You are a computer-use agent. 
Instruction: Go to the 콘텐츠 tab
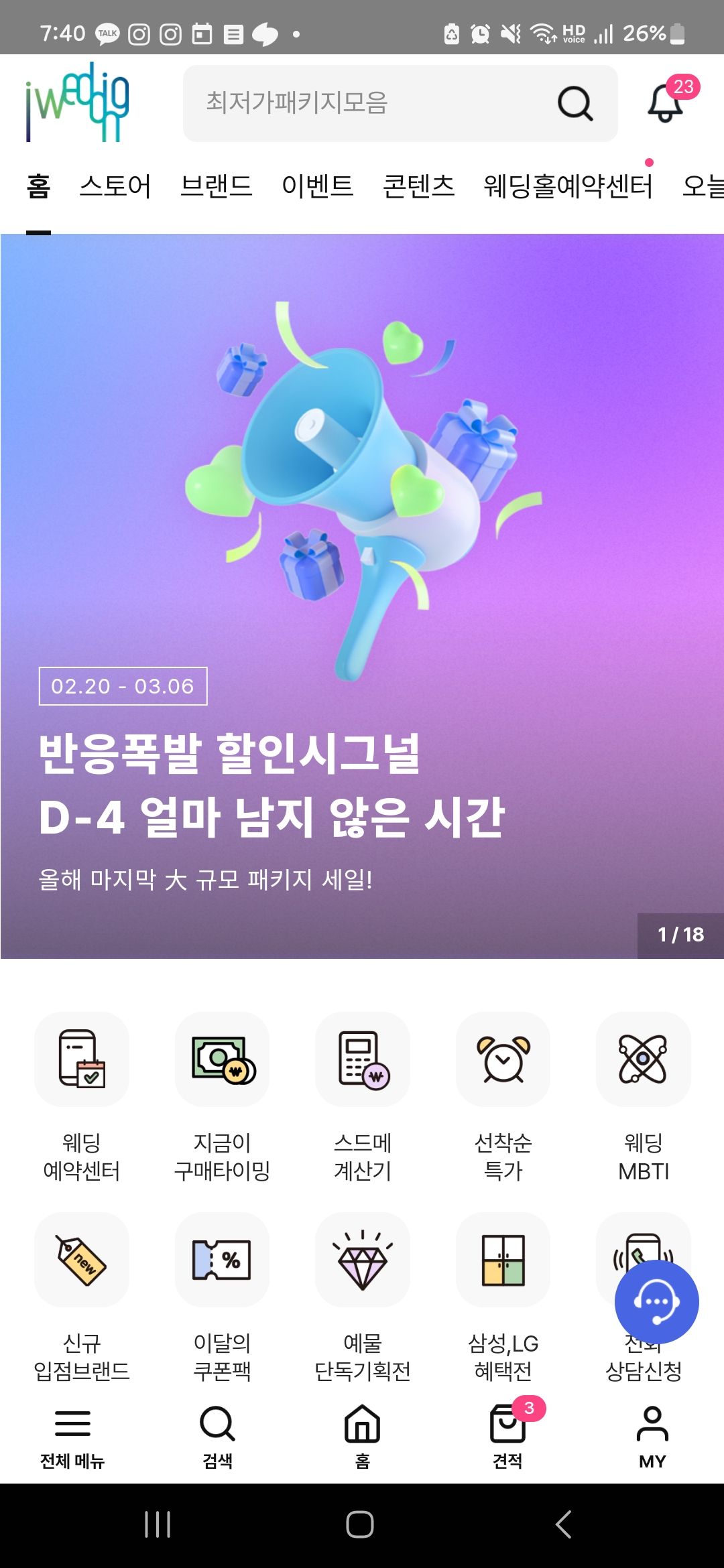point(418,186)
